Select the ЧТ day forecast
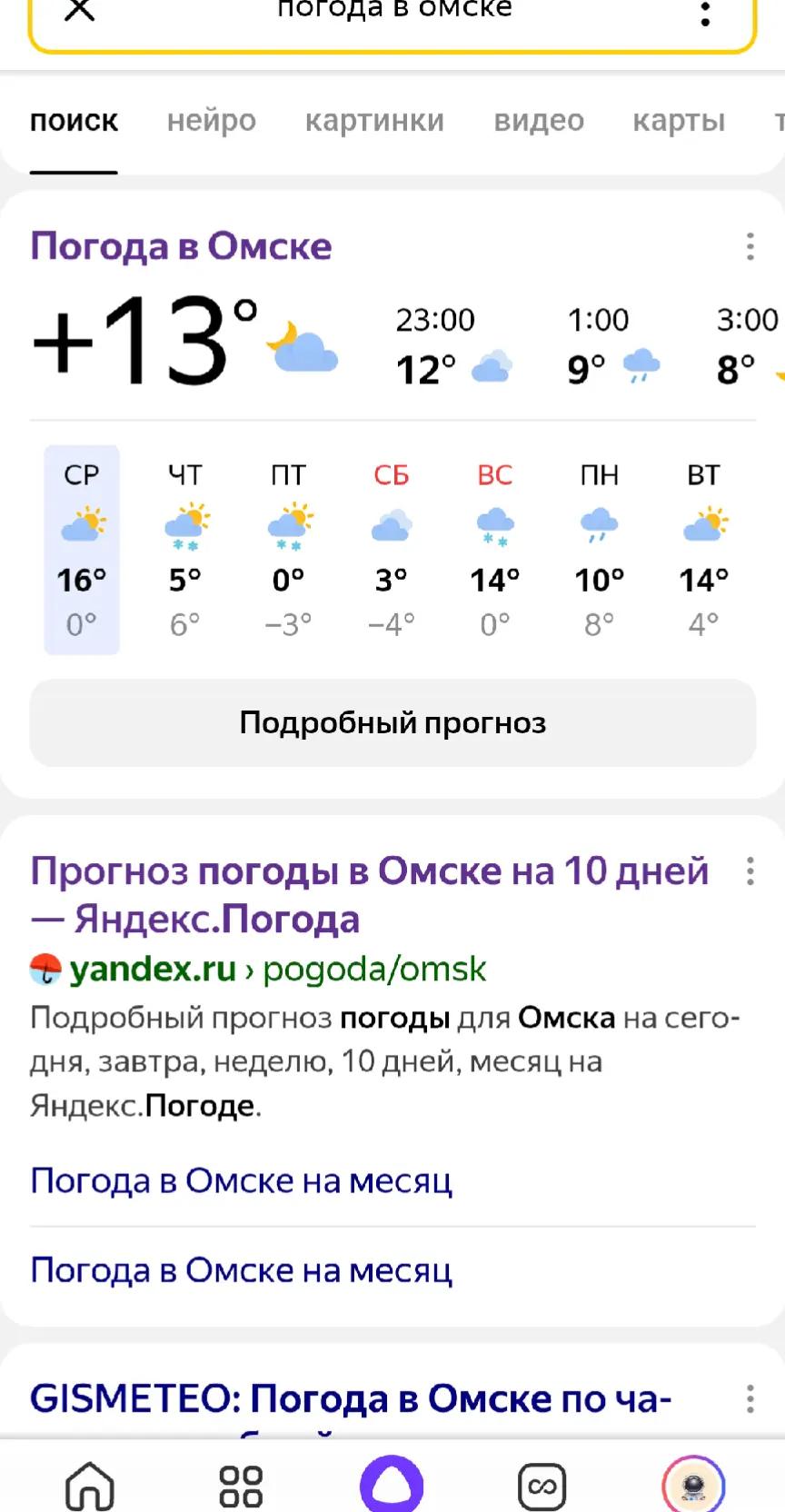Screen dimensions: 785x1512 [x=185, y=550]
